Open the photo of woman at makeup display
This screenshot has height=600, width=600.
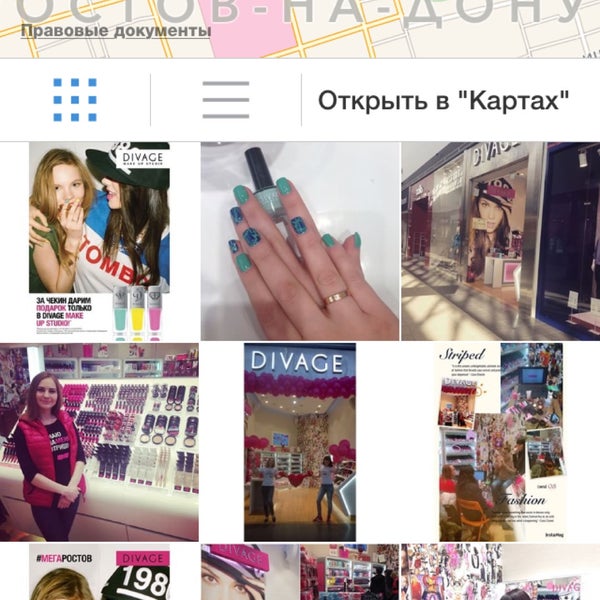coord(99,442)
